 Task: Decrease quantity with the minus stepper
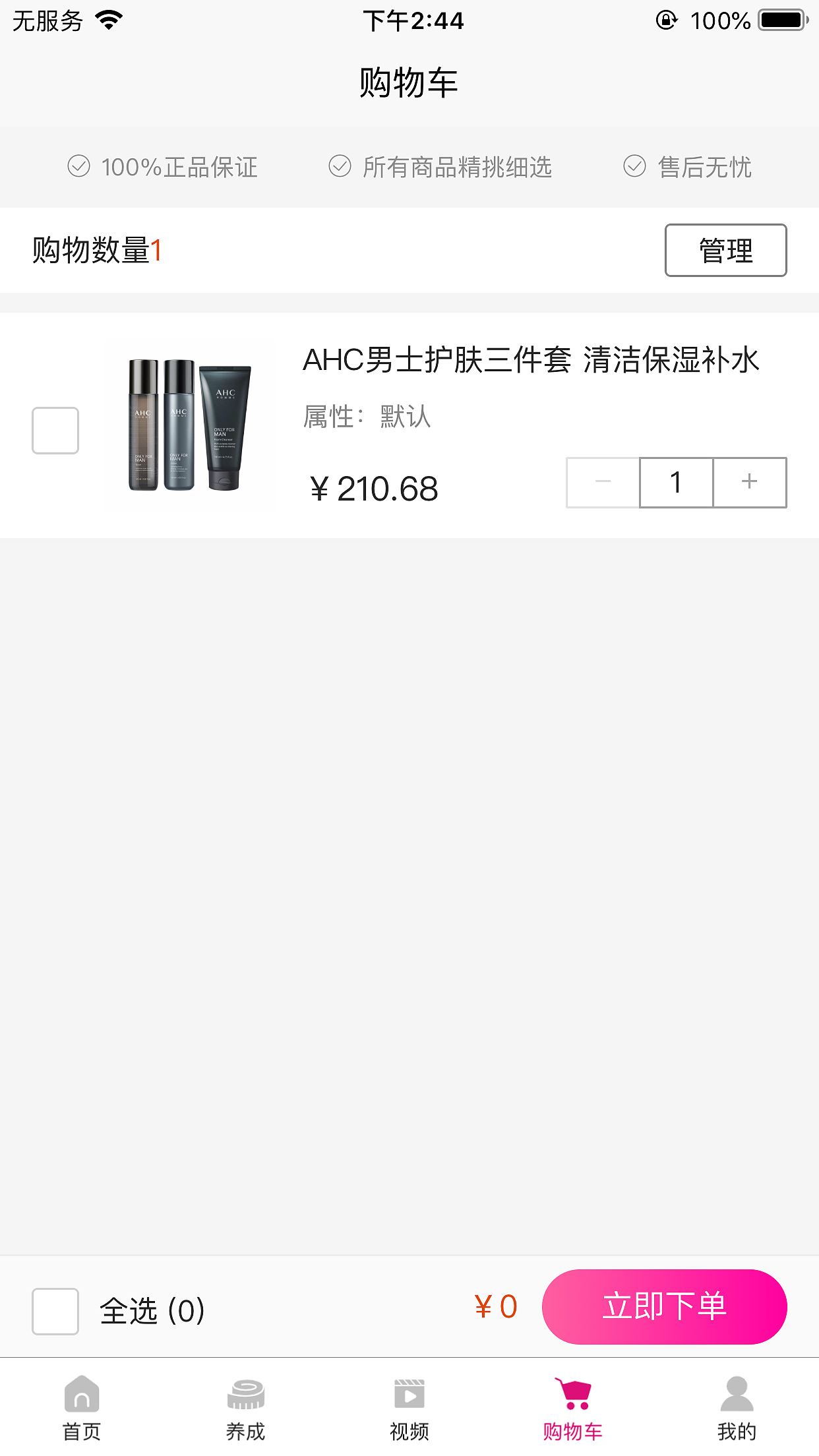[602, 482]
